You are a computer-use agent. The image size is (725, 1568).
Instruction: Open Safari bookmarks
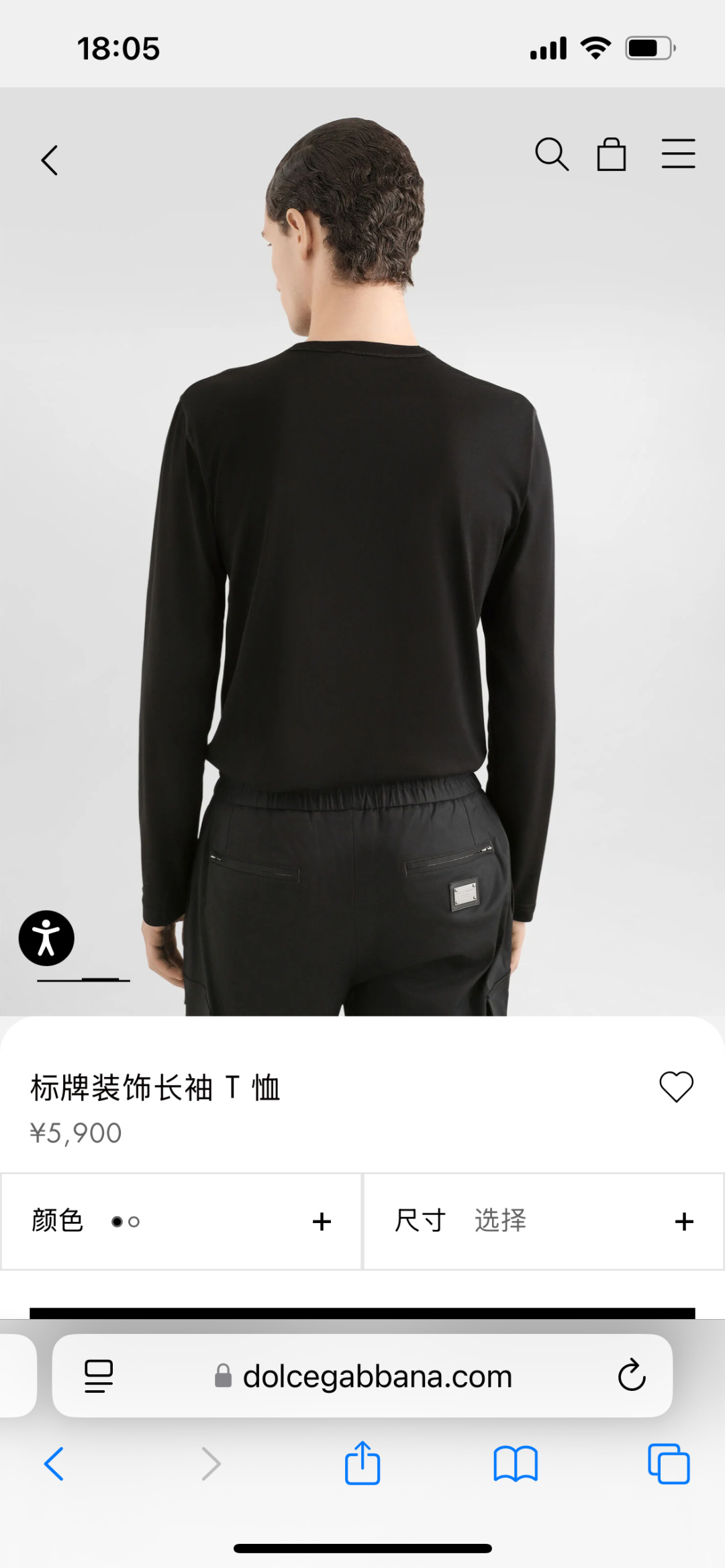click(515, 1463)
